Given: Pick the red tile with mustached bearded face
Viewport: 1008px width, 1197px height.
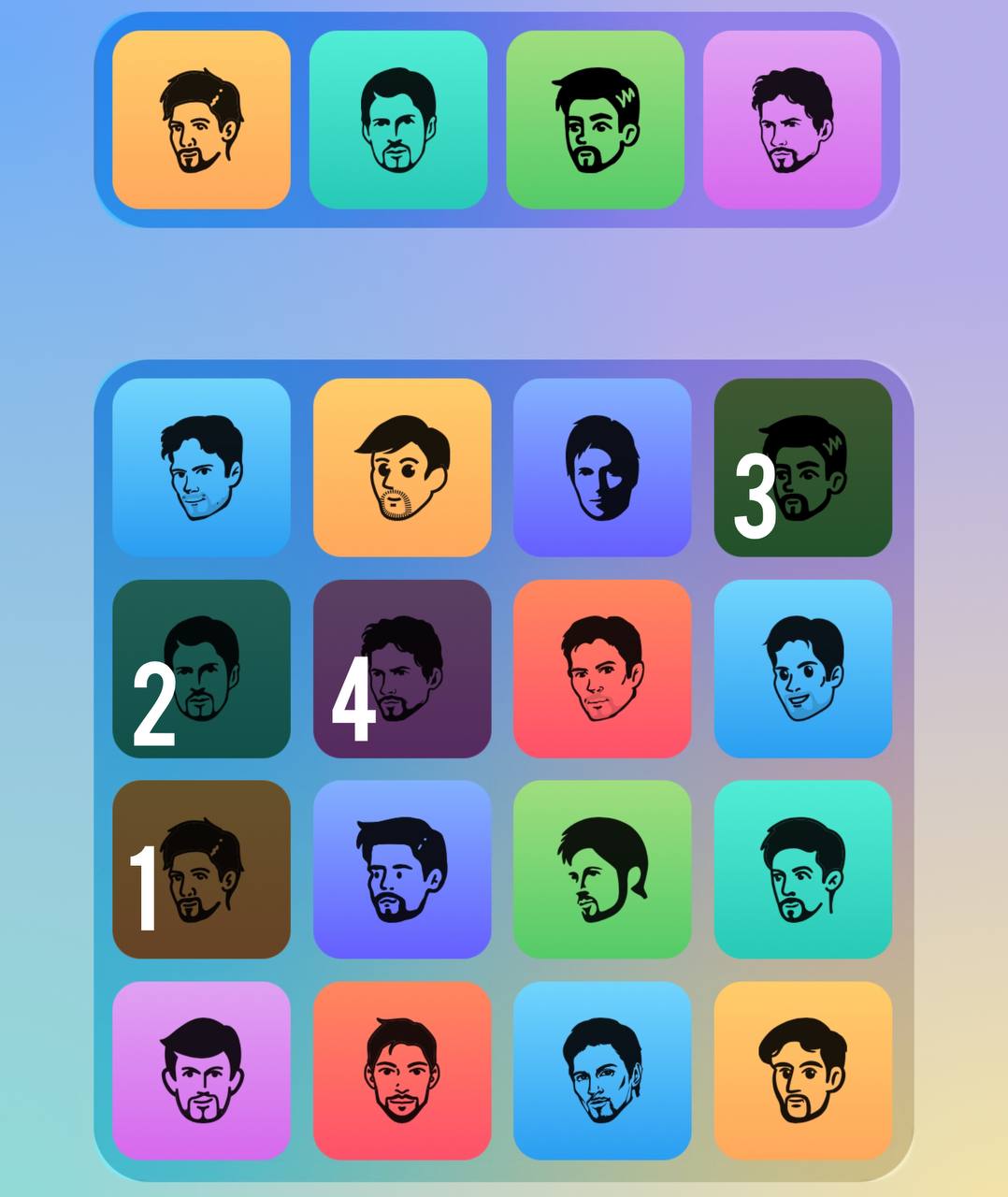Looking at the screenshot, I should coord(402,1071).
